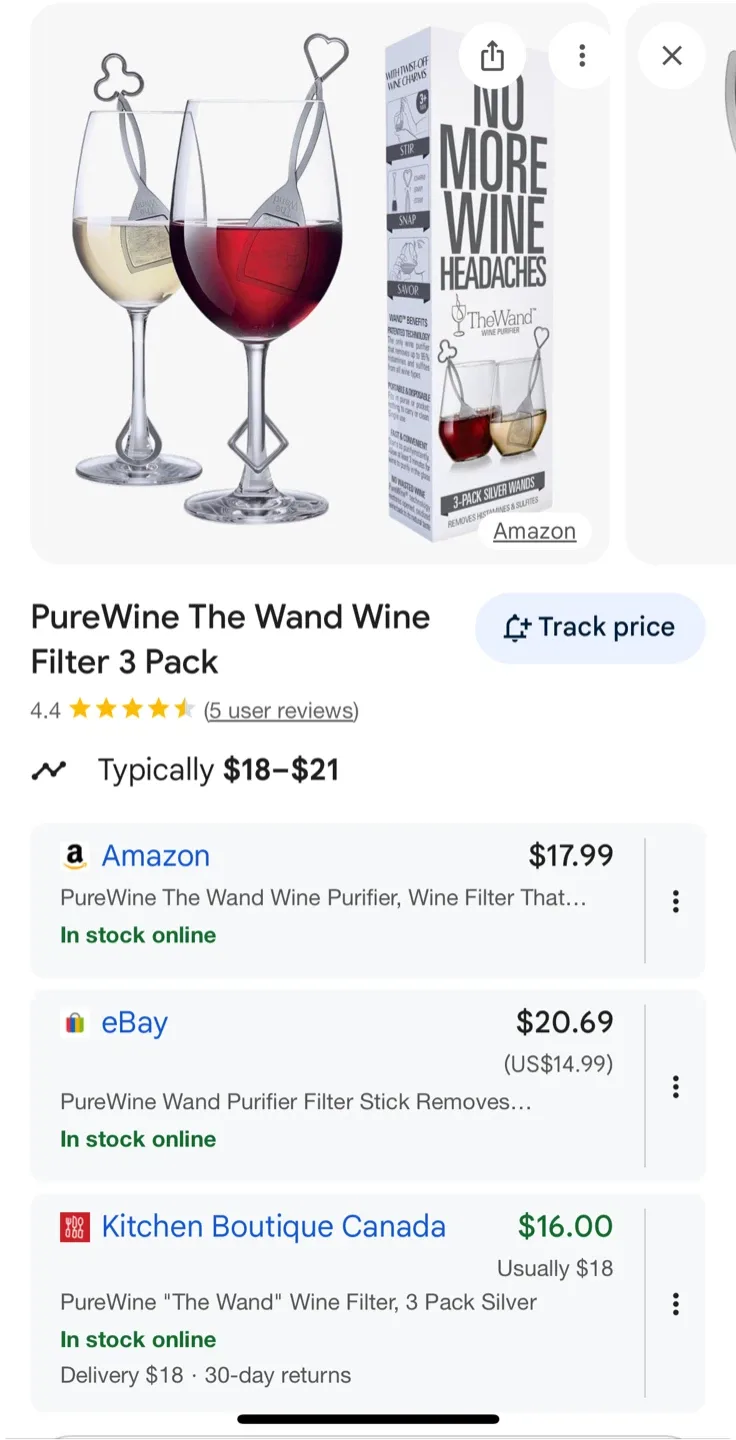
Task: Select the Amazon storefront icon
Action: click(75, 856)
